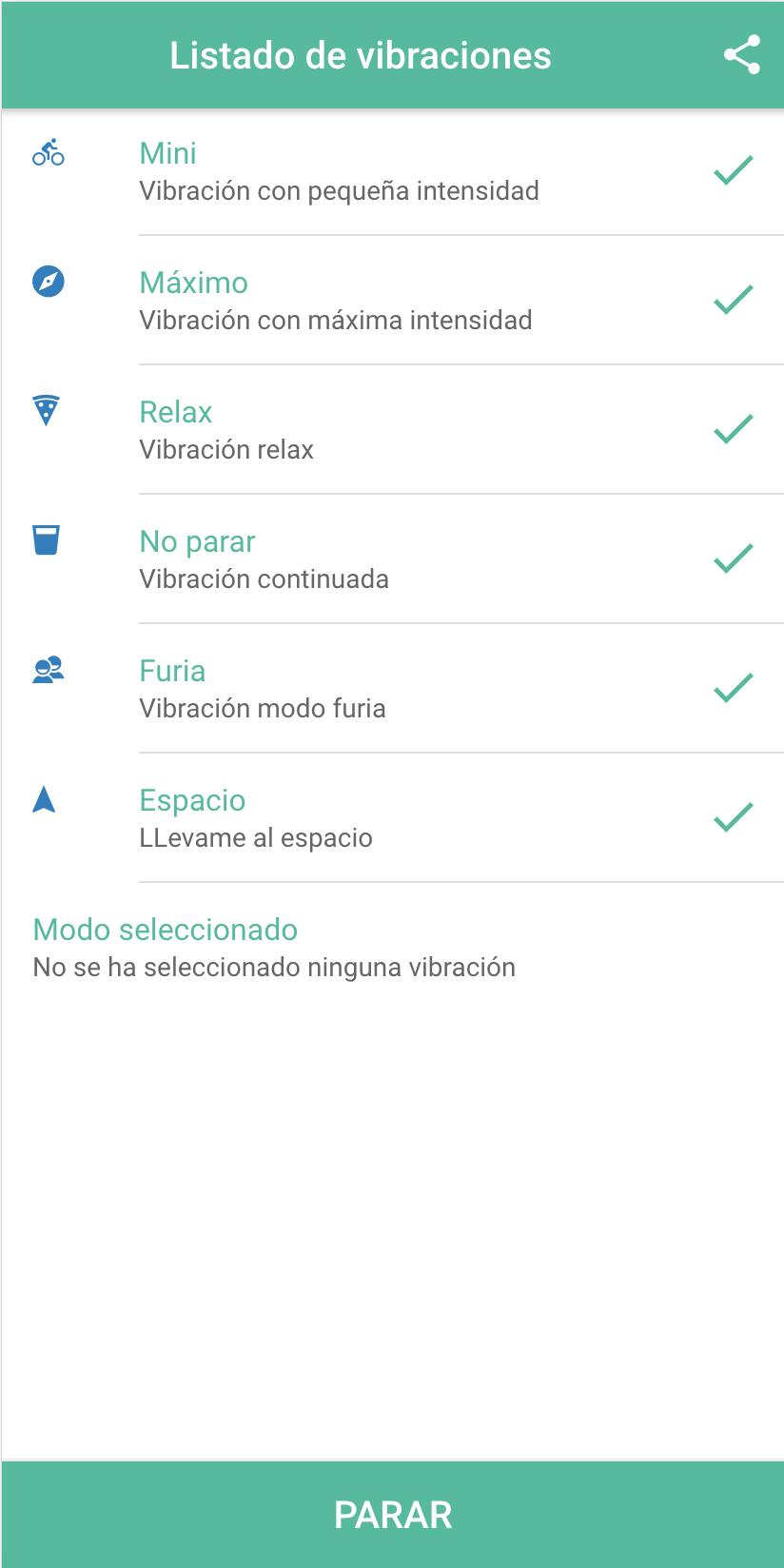This screenshot has height=1568, width=784.
Task: Tap the glass icon next to No parar
Action: [x=47, y=540]
